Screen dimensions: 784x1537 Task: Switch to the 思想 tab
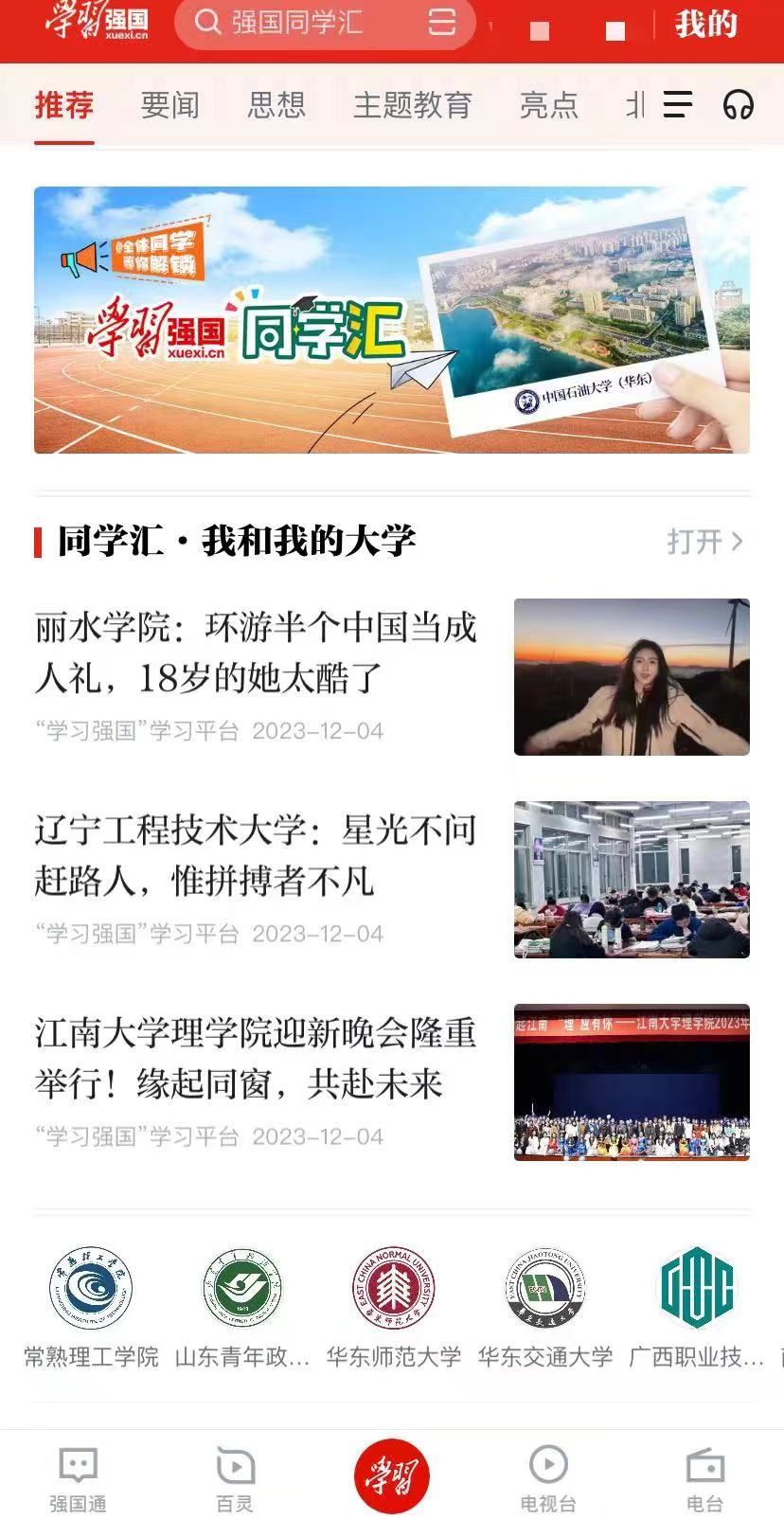pyautogui.click(x=276, y=104)
